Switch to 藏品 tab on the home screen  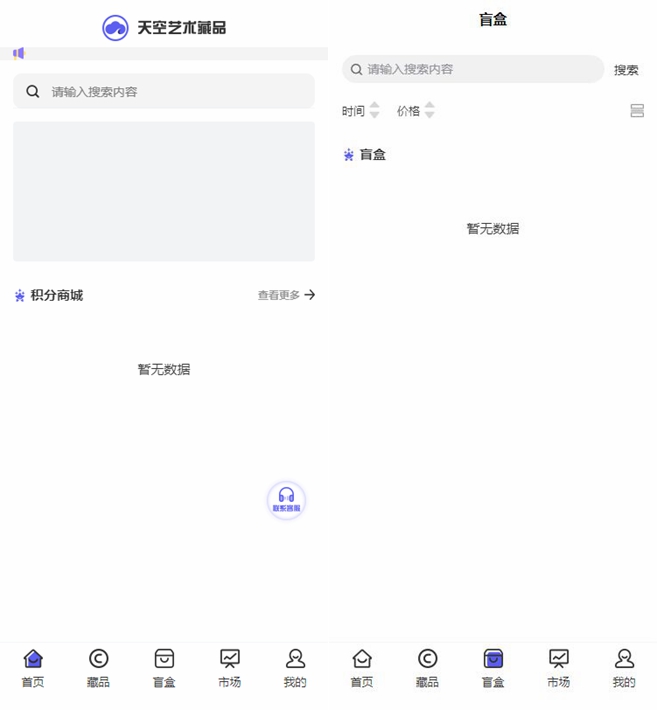click(x=98, y=668)
